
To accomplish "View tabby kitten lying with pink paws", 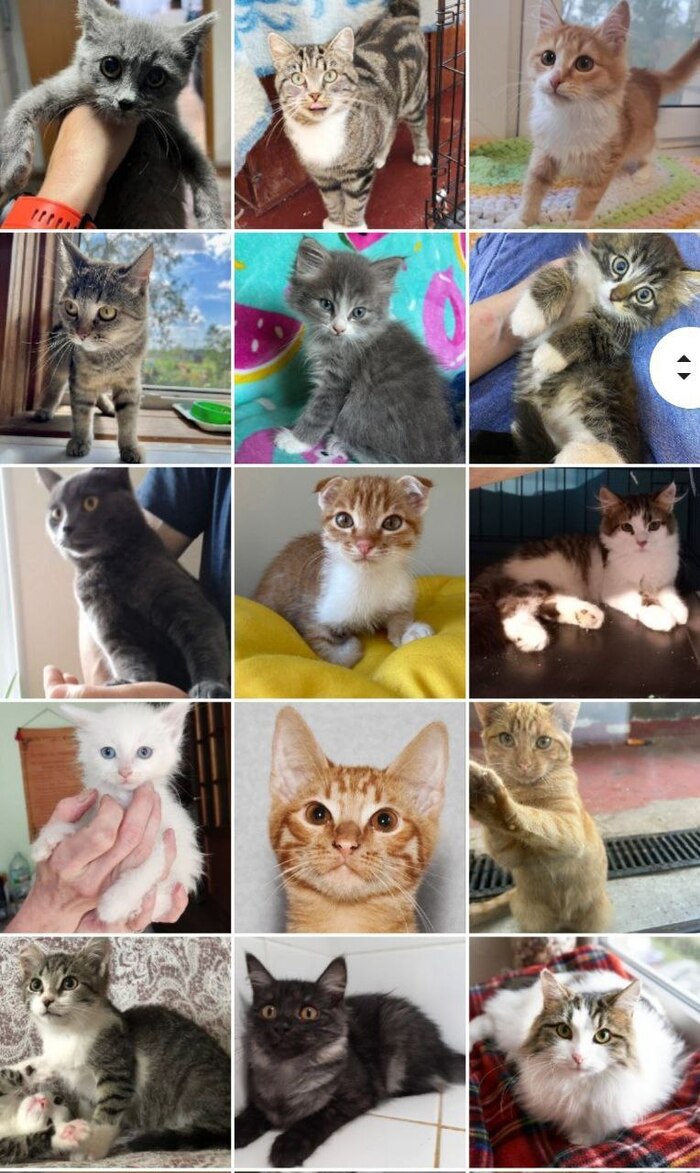I will 115,1050.
